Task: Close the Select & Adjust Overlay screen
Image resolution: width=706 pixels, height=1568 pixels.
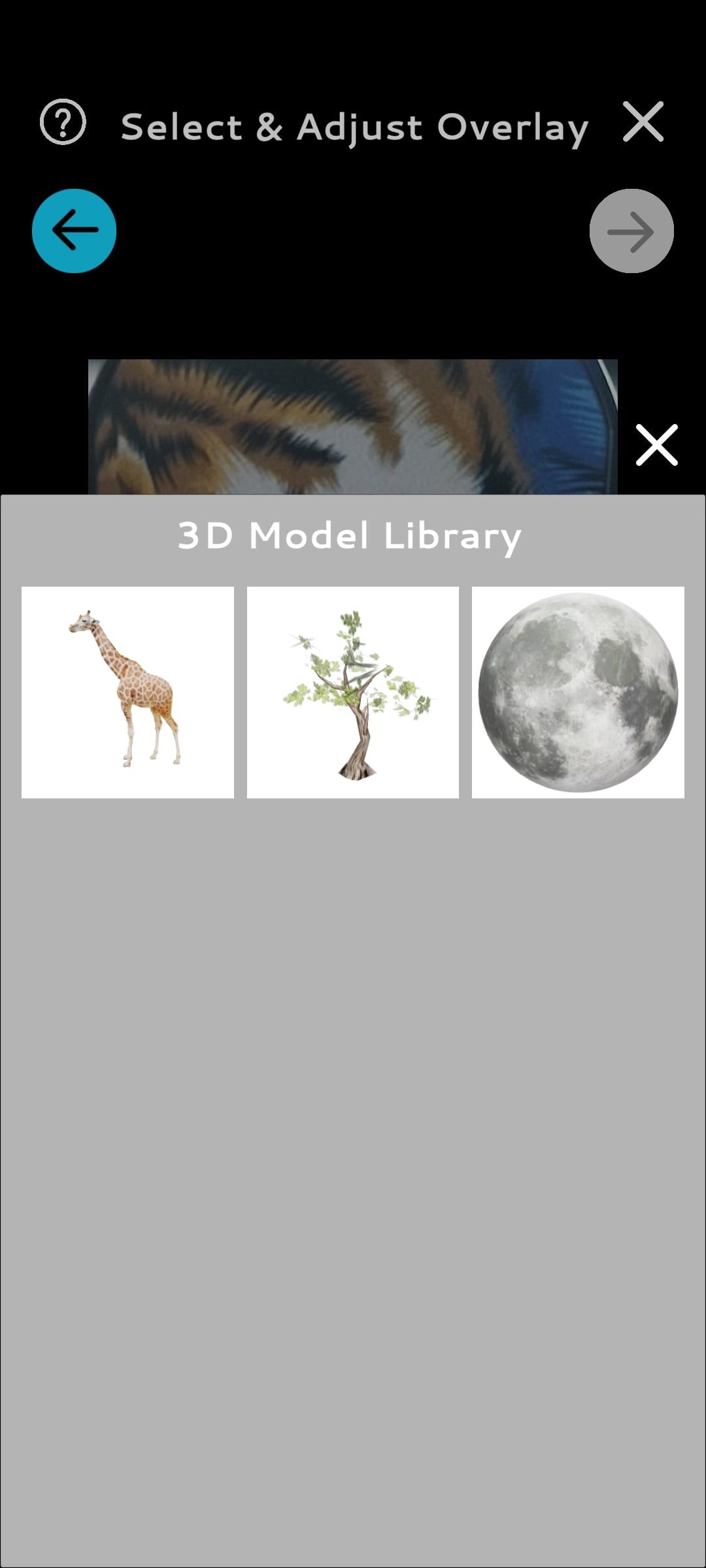Action: [x=643, y=122]
